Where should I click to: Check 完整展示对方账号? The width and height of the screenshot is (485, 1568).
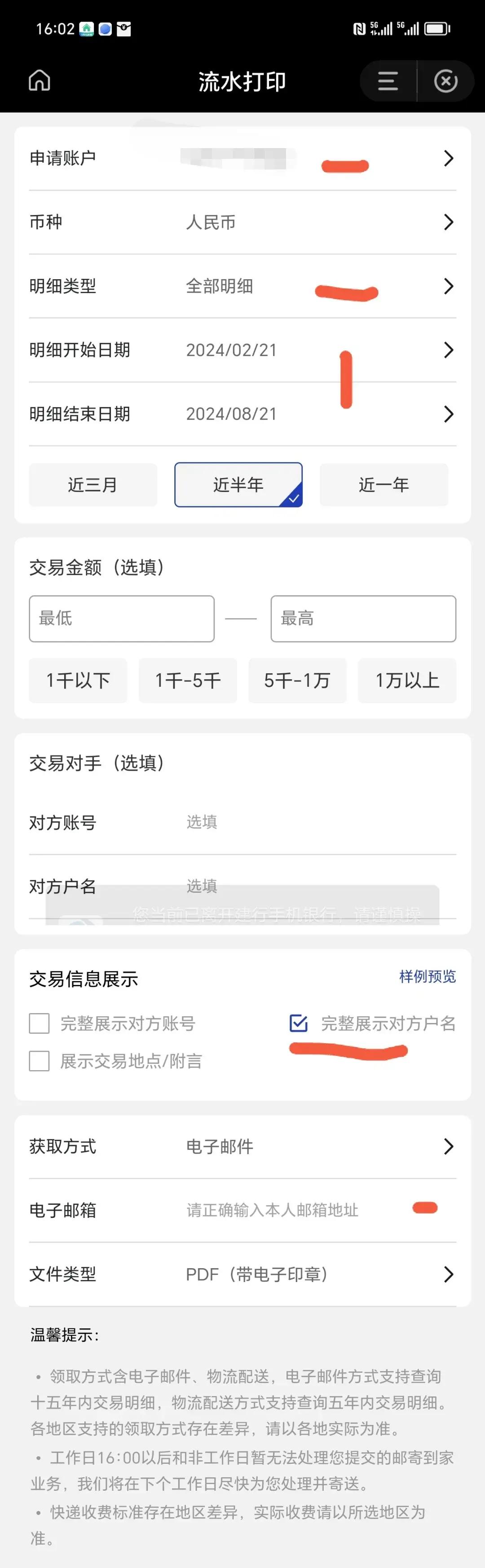coord(40,1023)
